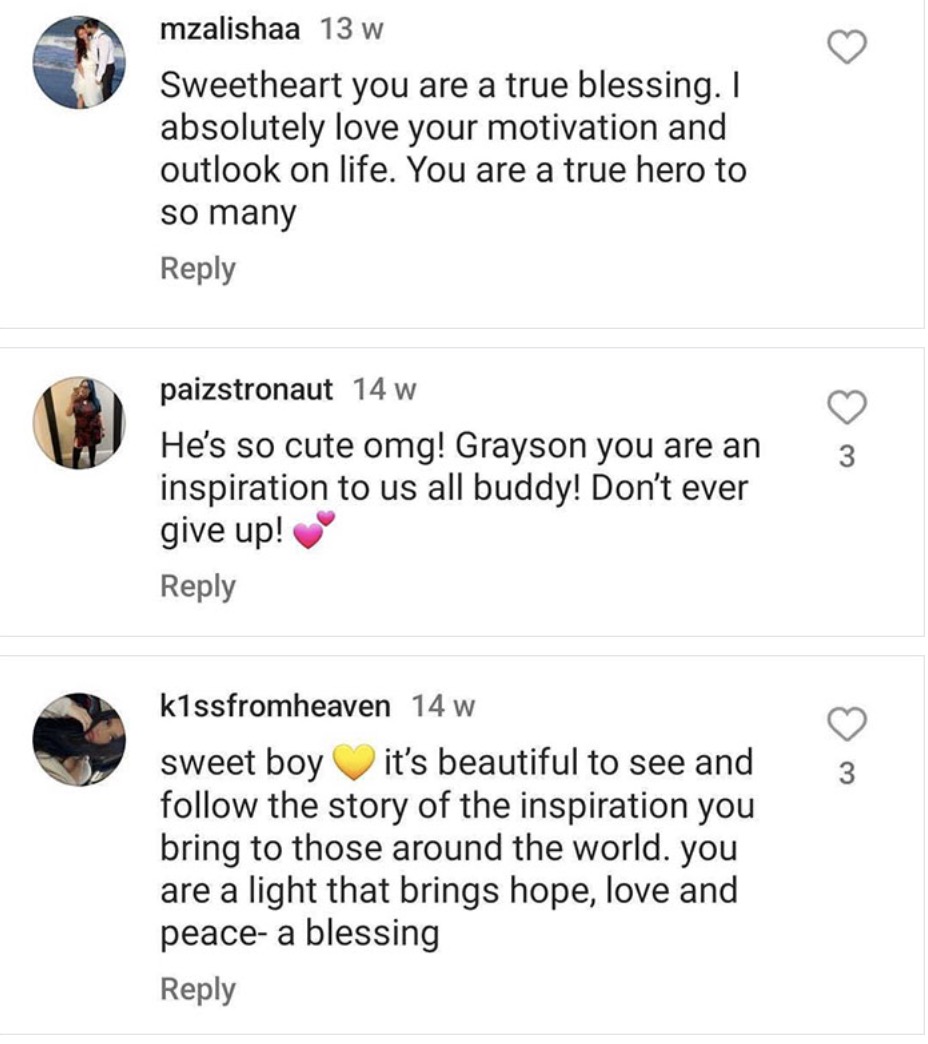Reply to paizstronaut's comment

pyautogui.click(x=198, y=587)
